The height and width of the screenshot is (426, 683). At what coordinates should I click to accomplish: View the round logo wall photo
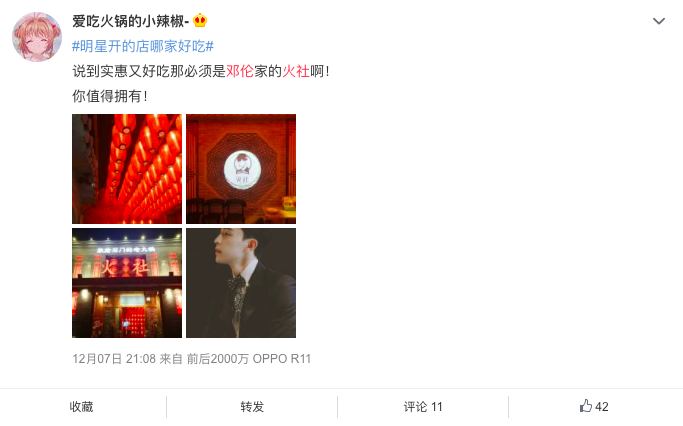click(x=241, y=169)
